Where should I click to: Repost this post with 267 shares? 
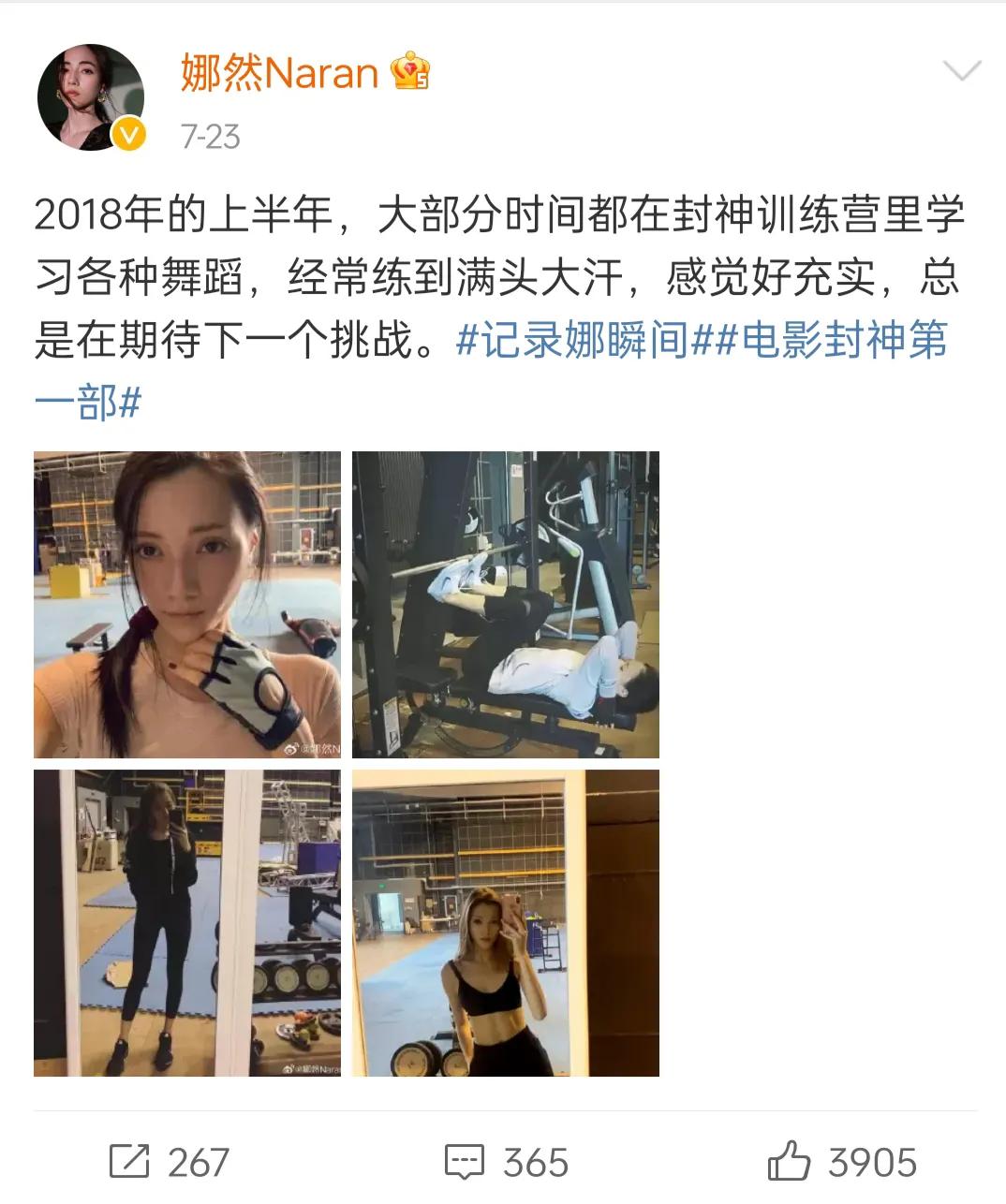169,1162
